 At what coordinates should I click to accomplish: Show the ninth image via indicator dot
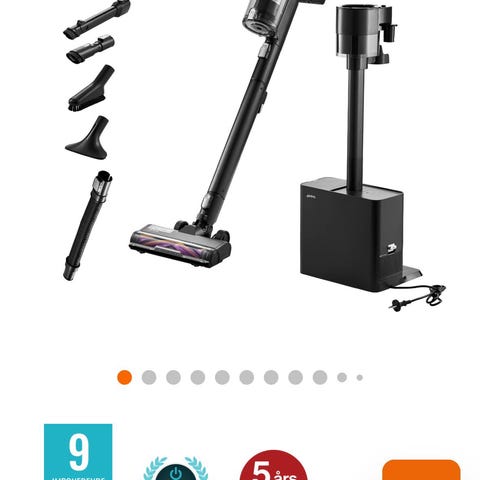[x=320, y=377]
